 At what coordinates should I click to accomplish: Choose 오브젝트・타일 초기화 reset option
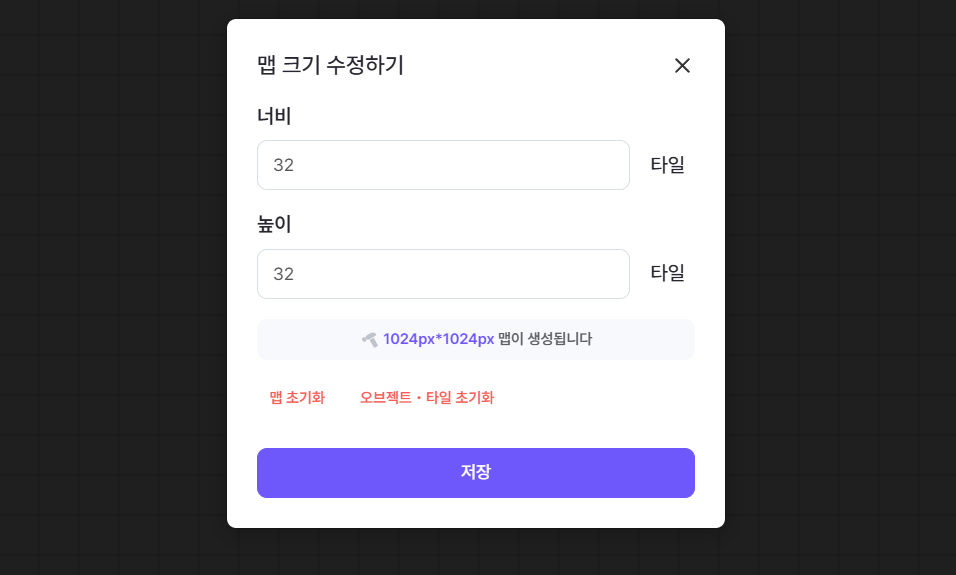[427, 397]
